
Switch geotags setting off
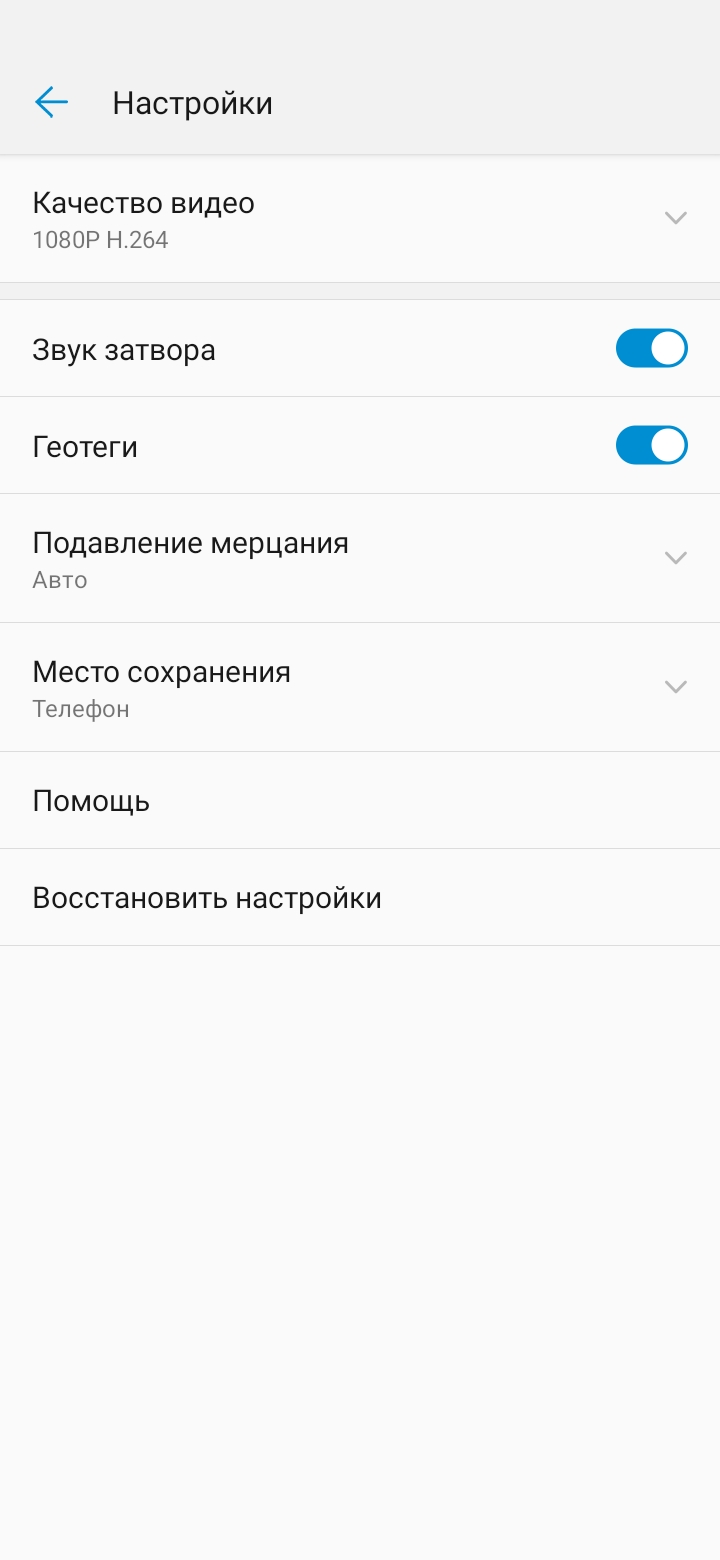pos(651,445)
